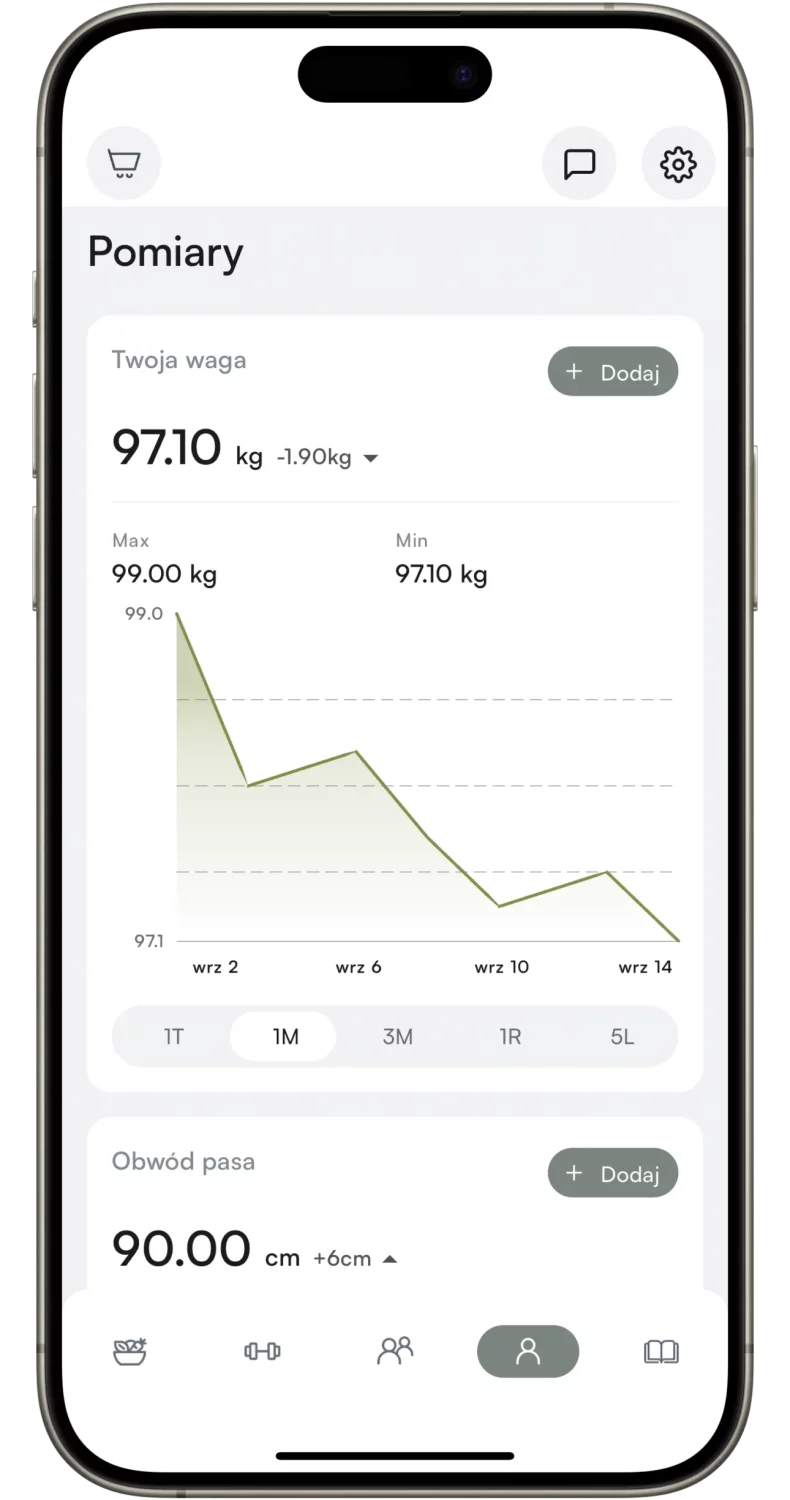Open the book knowledge tab
The width and height of the screenshot is (790, 1500).
[660, 1352]
